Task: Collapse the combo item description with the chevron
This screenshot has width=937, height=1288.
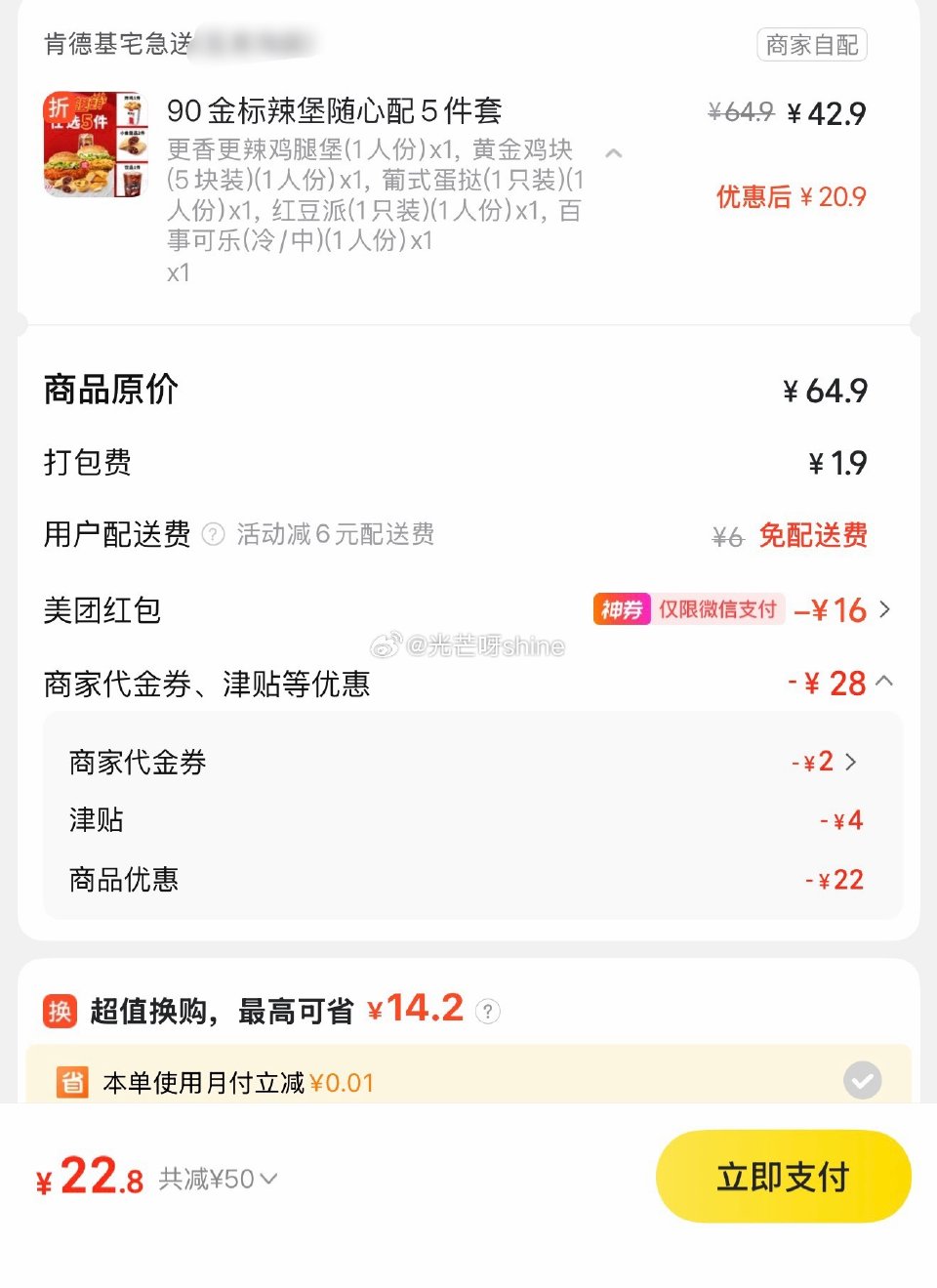Action: click(615, 153)
